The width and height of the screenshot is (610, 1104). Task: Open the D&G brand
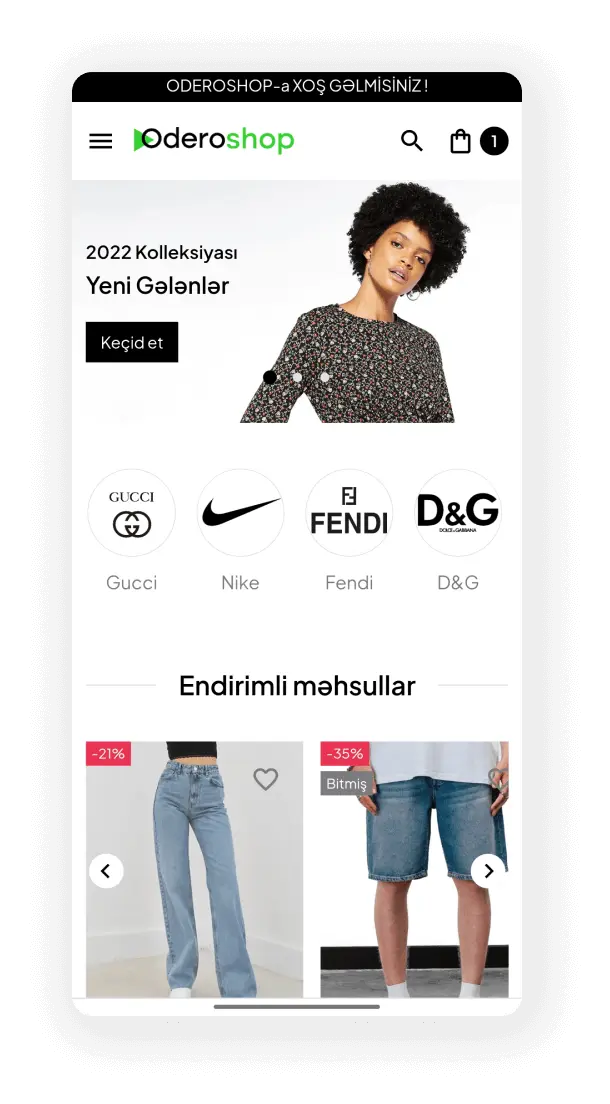coord(458,513)
